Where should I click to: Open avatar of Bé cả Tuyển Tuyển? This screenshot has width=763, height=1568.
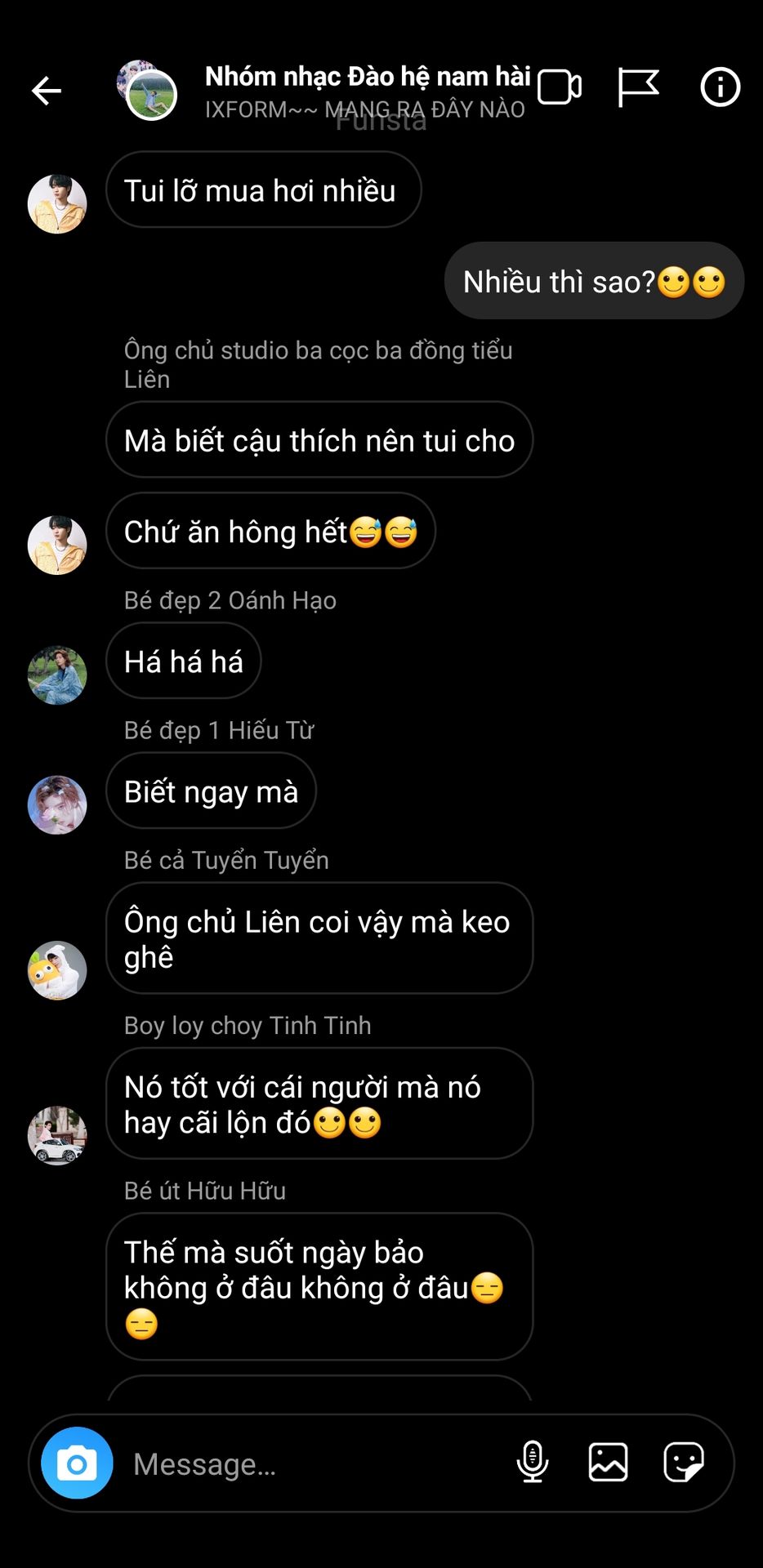tap(57, 970)
